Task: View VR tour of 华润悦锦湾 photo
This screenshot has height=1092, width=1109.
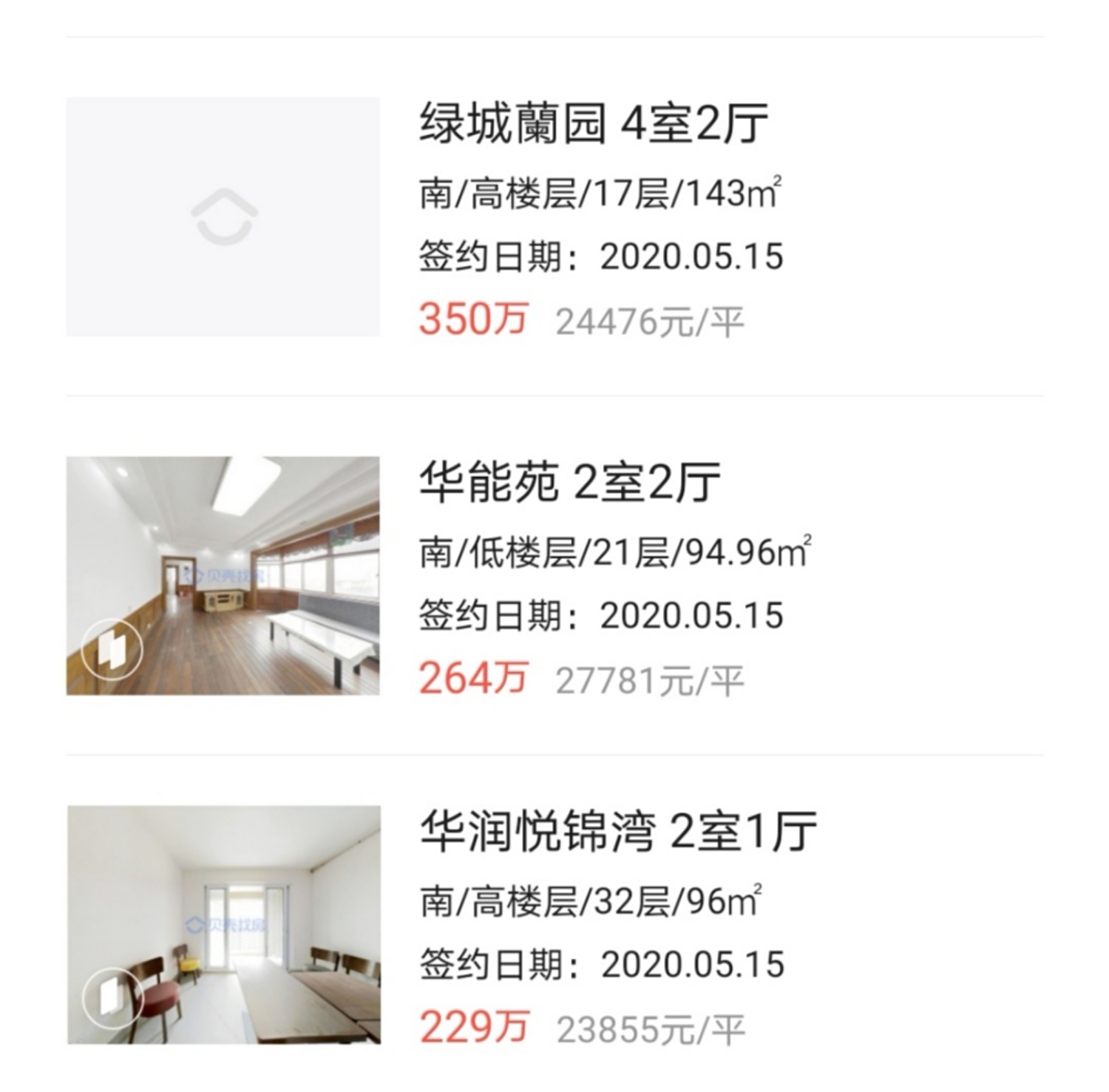Action: pyautogui.click(x=112, y=997)
